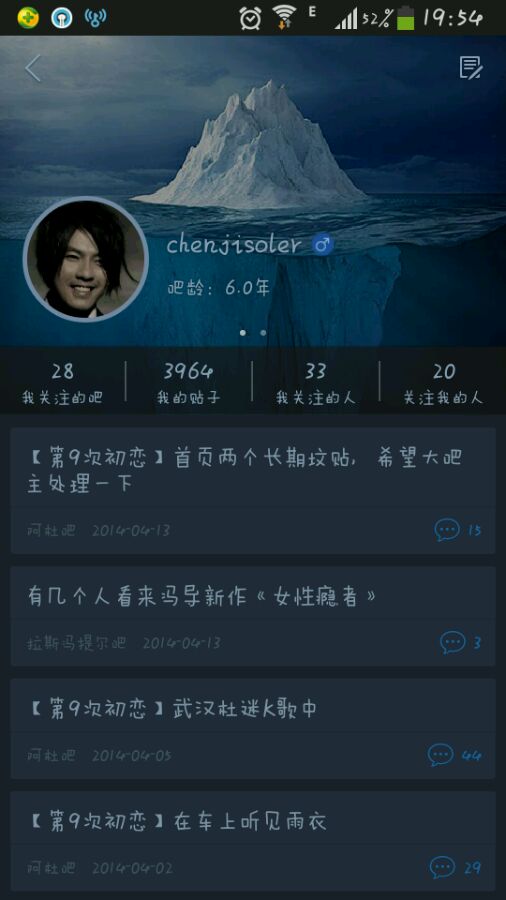This screenshot has height=900, width=506.
Task: Go back using the top-left arrow
Action: click(x=33, y=68)
